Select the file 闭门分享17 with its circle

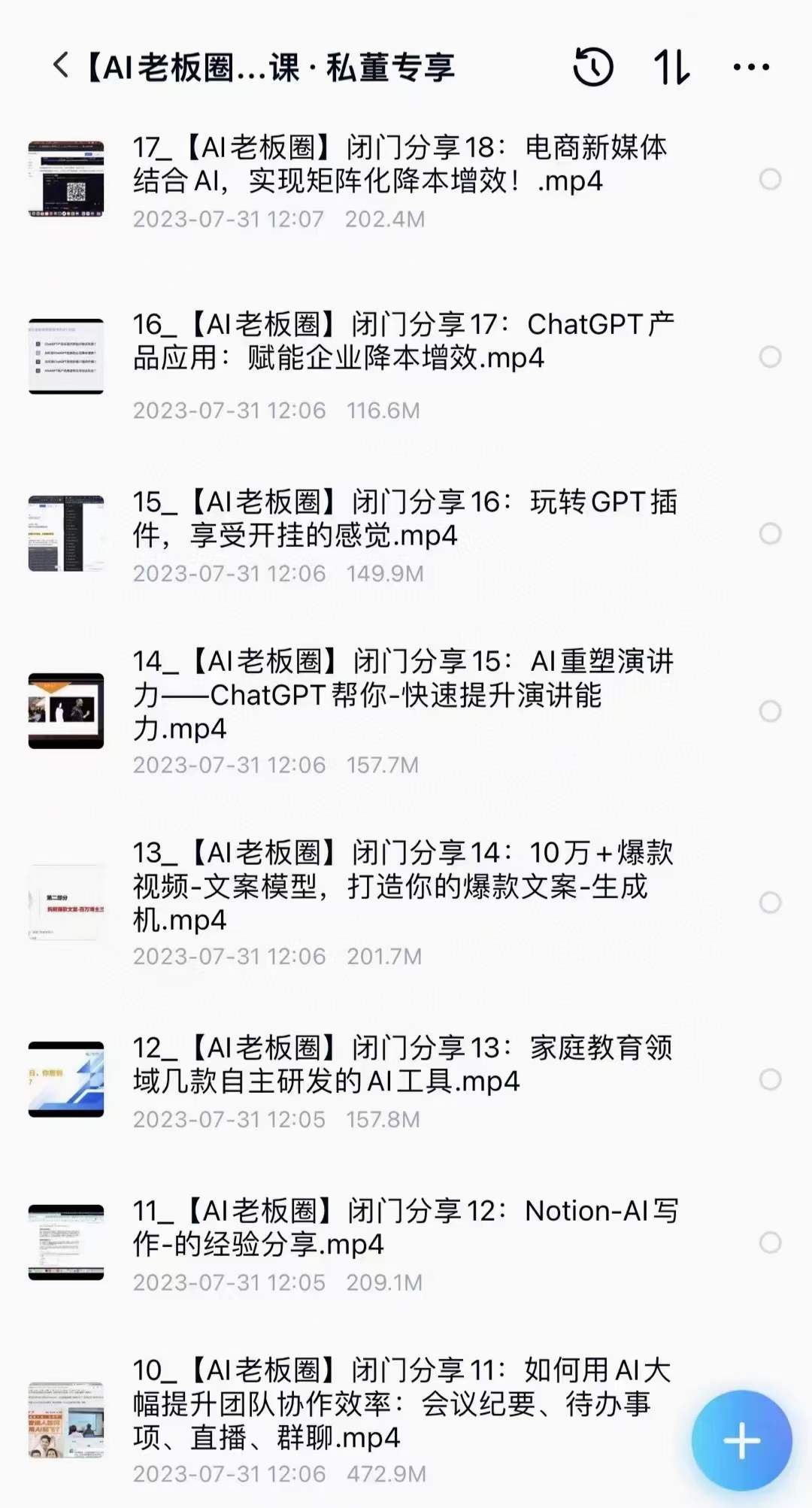click(x=770, y=357)
